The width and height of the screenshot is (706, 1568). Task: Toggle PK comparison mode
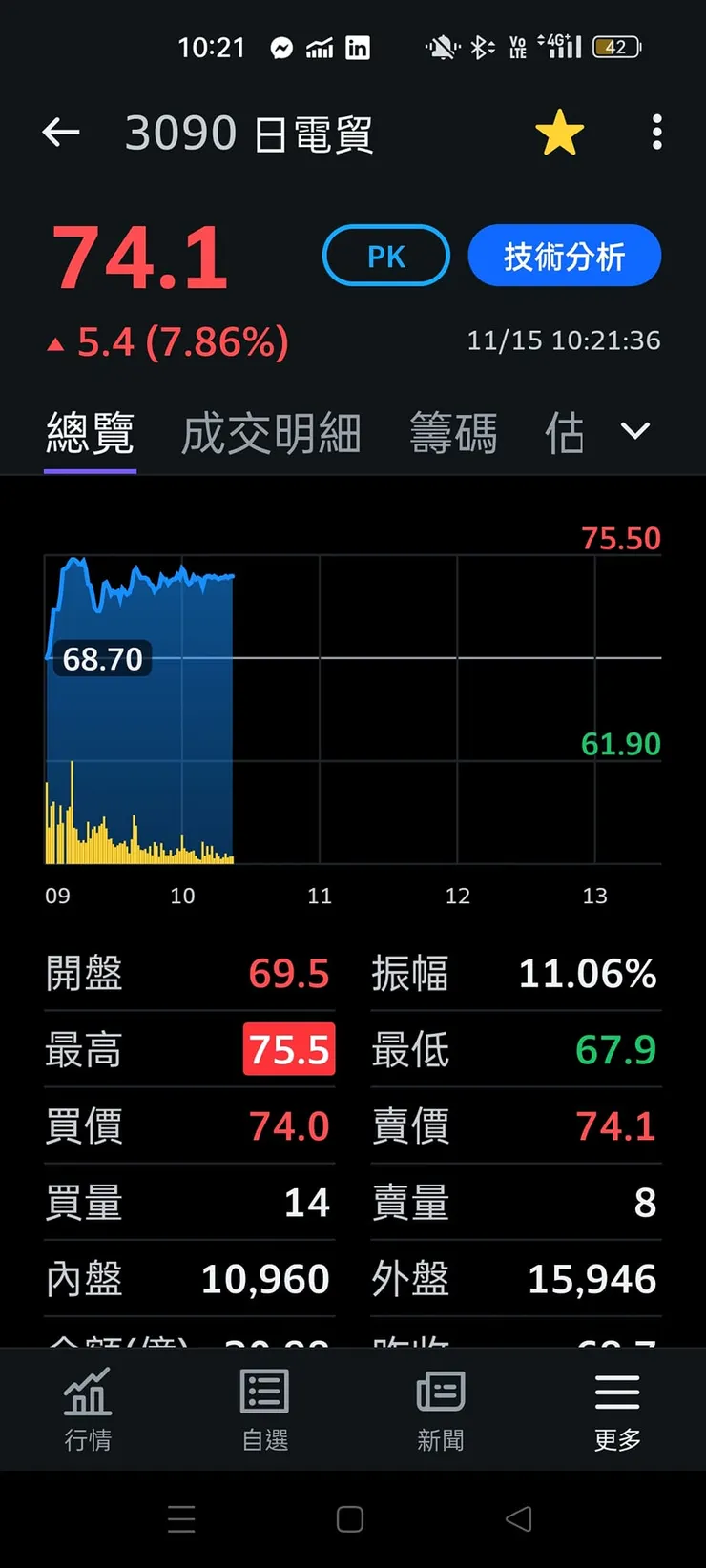[385, 256]
